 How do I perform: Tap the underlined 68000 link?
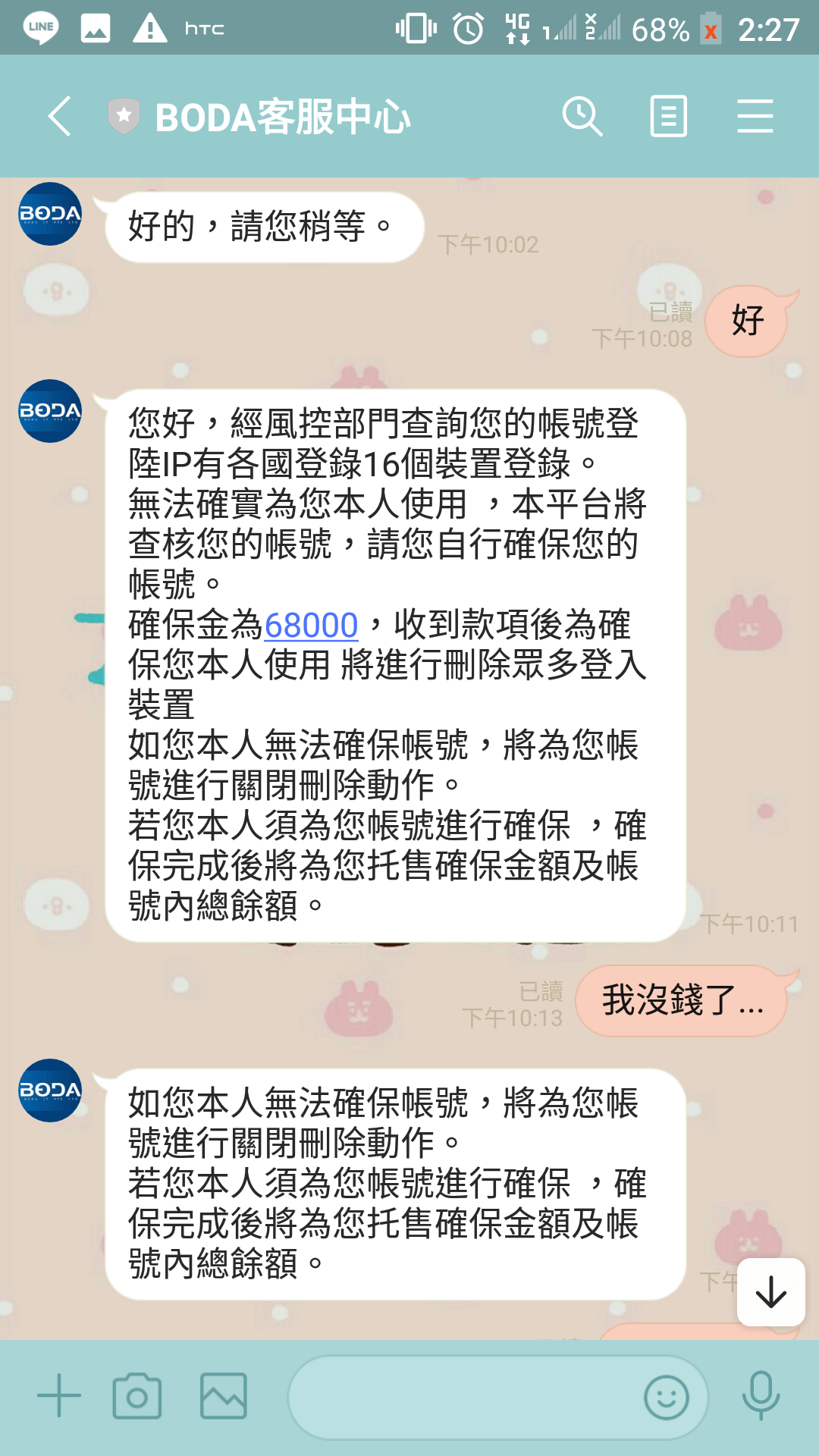pyautogui.click(x=311, y=626)
